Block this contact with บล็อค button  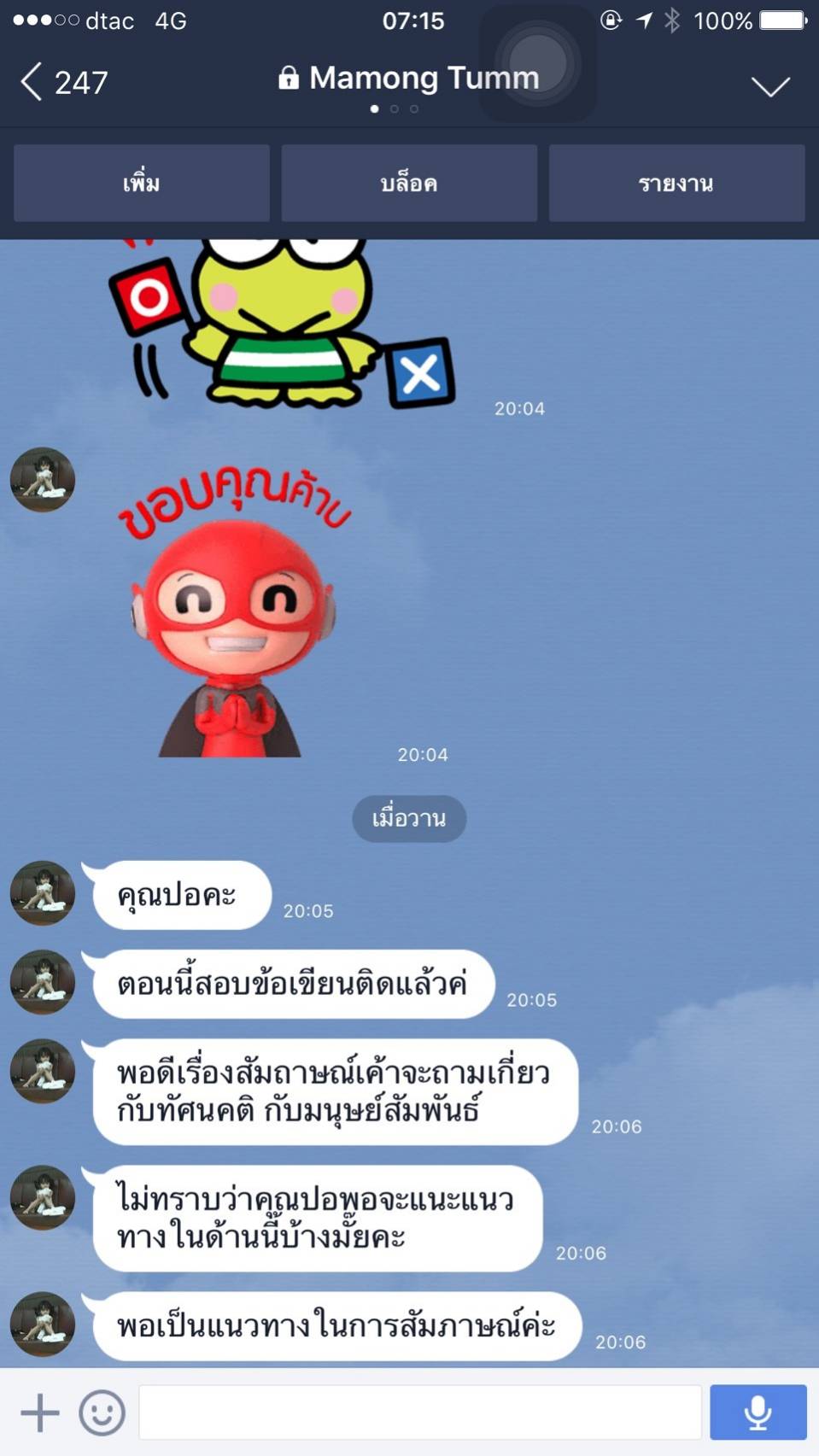point(409,184)
